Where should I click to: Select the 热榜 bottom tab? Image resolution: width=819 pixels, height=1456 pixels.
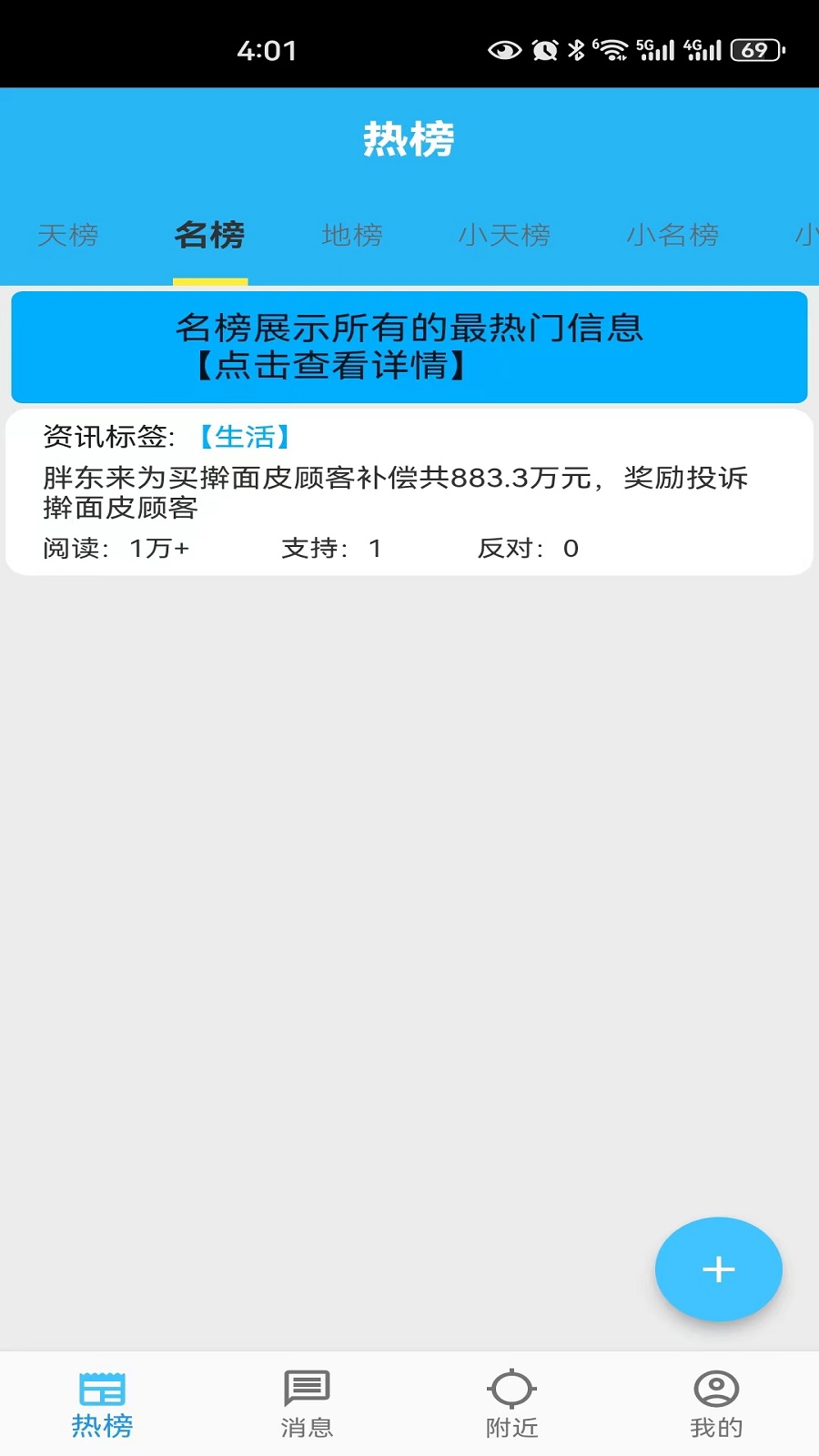[x=102, y=1404]
